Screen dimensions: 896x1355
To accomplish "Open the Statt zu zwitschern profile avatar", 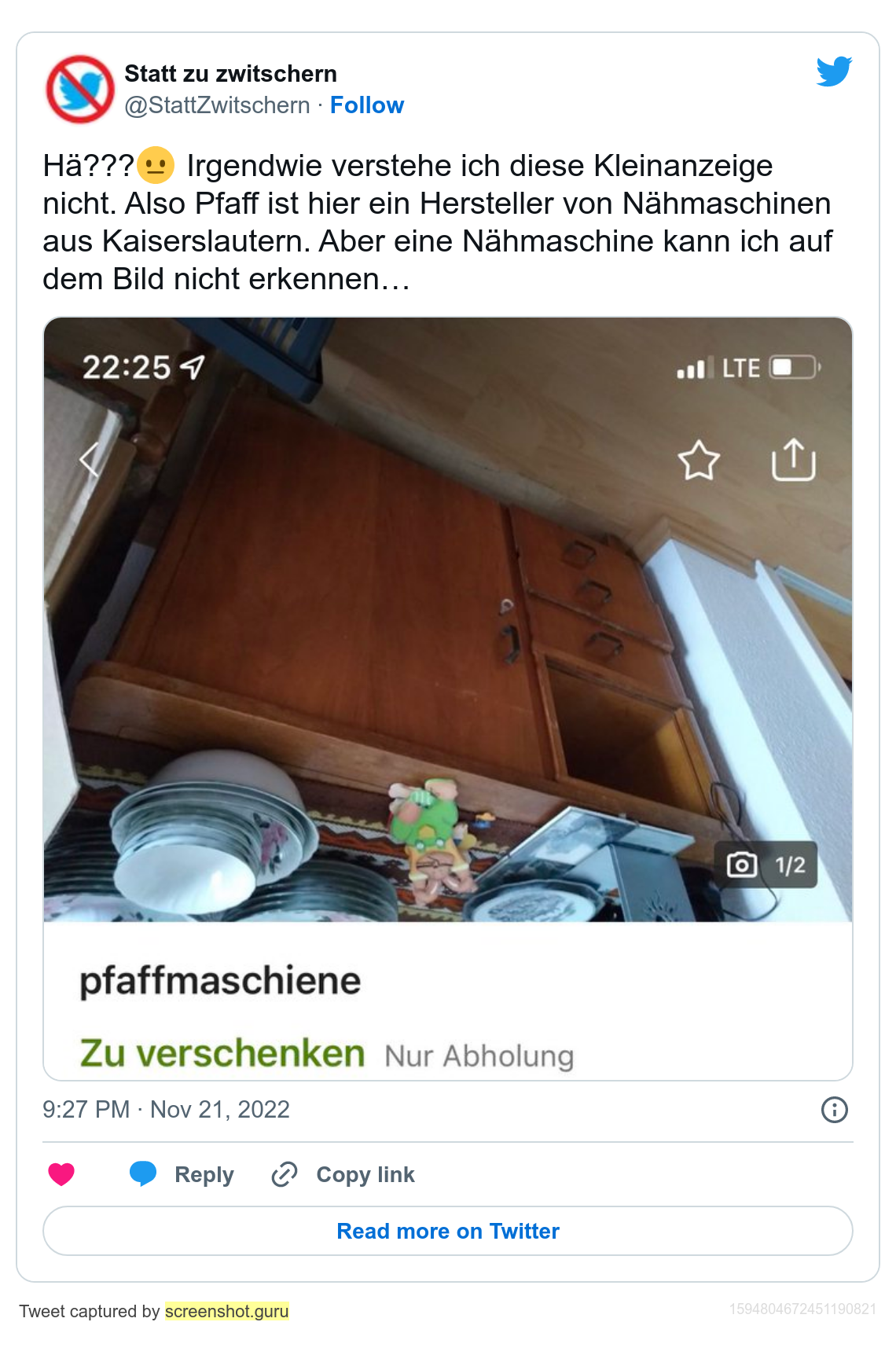I will pos(80,89).
